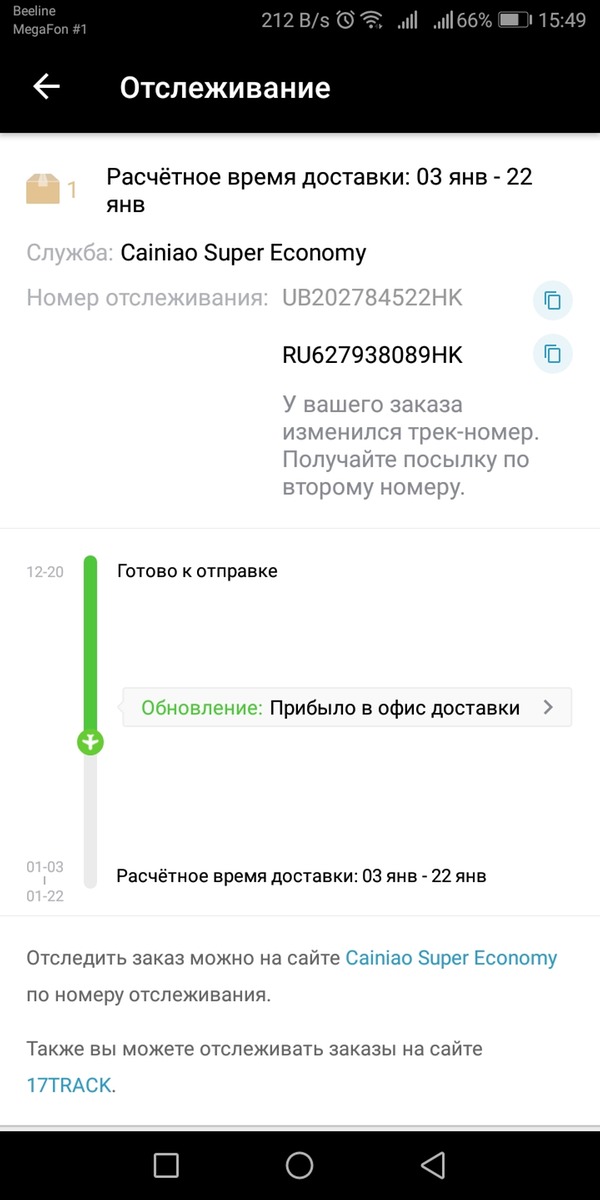This screenshot has height=1200, width=600.
Task: Copy tracking number RU627938089HK
Action: pyautogui.click(x=552, y=355)
